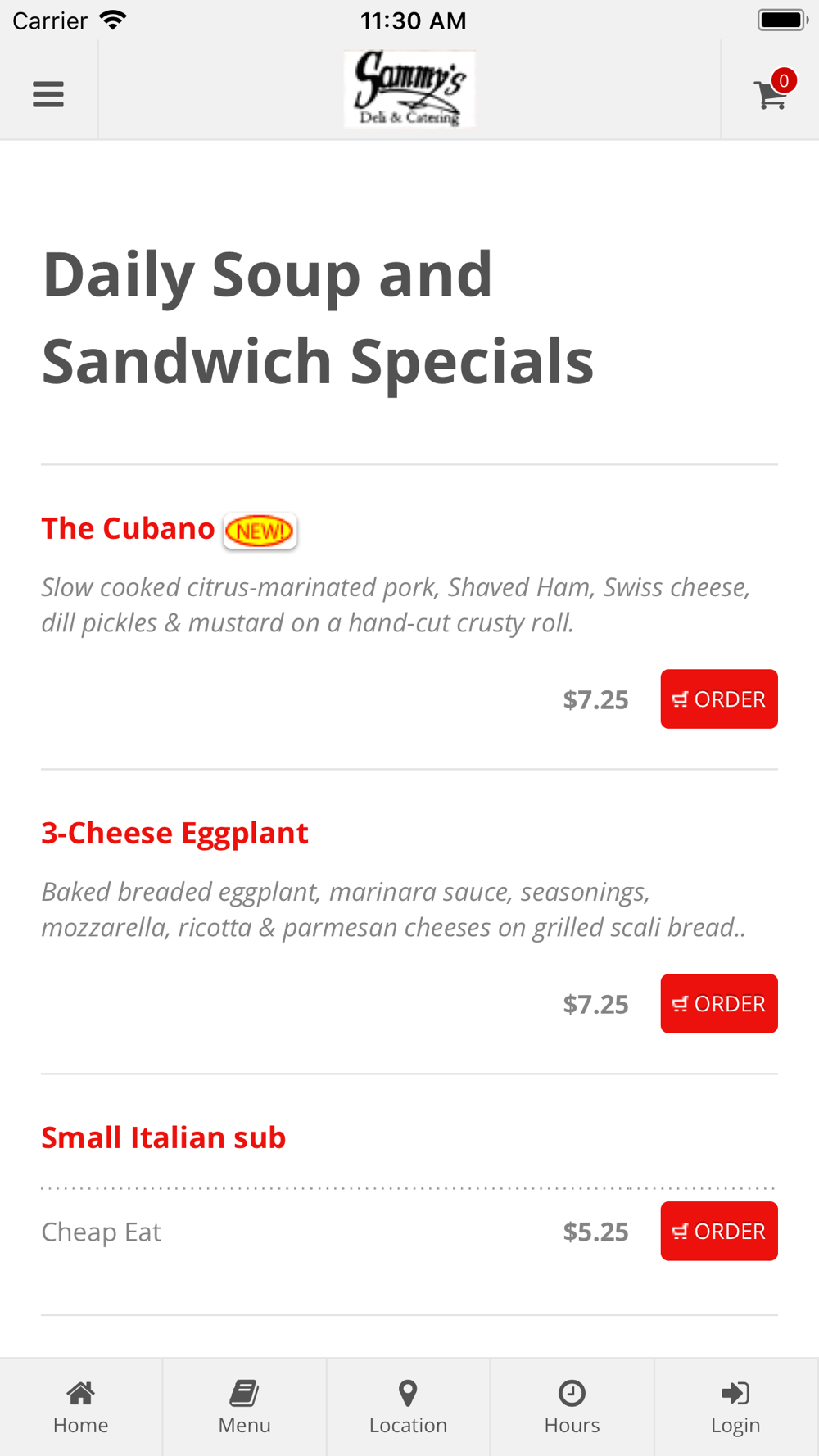Viewport: 819px width, 1456px height.
Task: Go to the Home tab
Action: [81, 1407]
